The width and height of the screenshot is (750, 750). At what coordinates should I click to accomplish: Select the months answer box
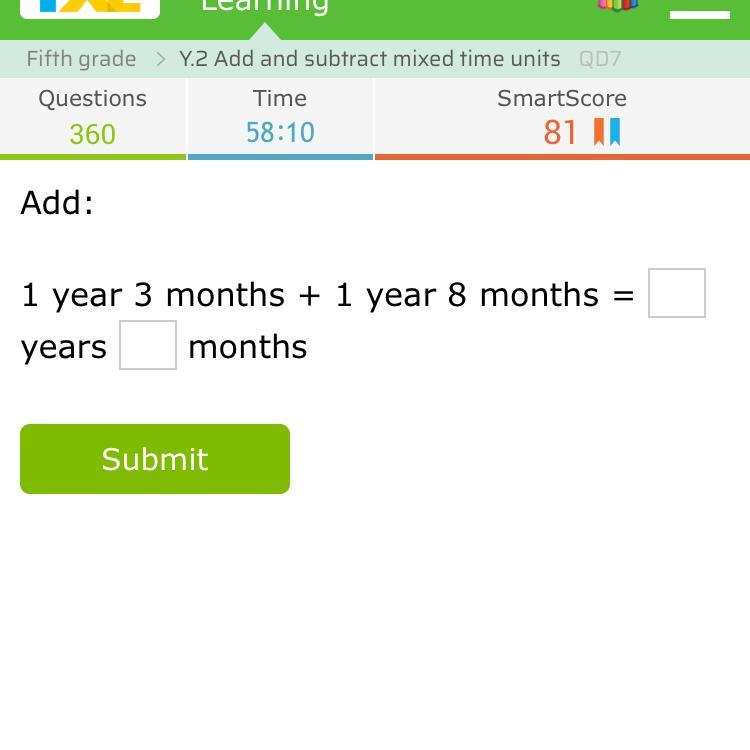click(148, 345)
